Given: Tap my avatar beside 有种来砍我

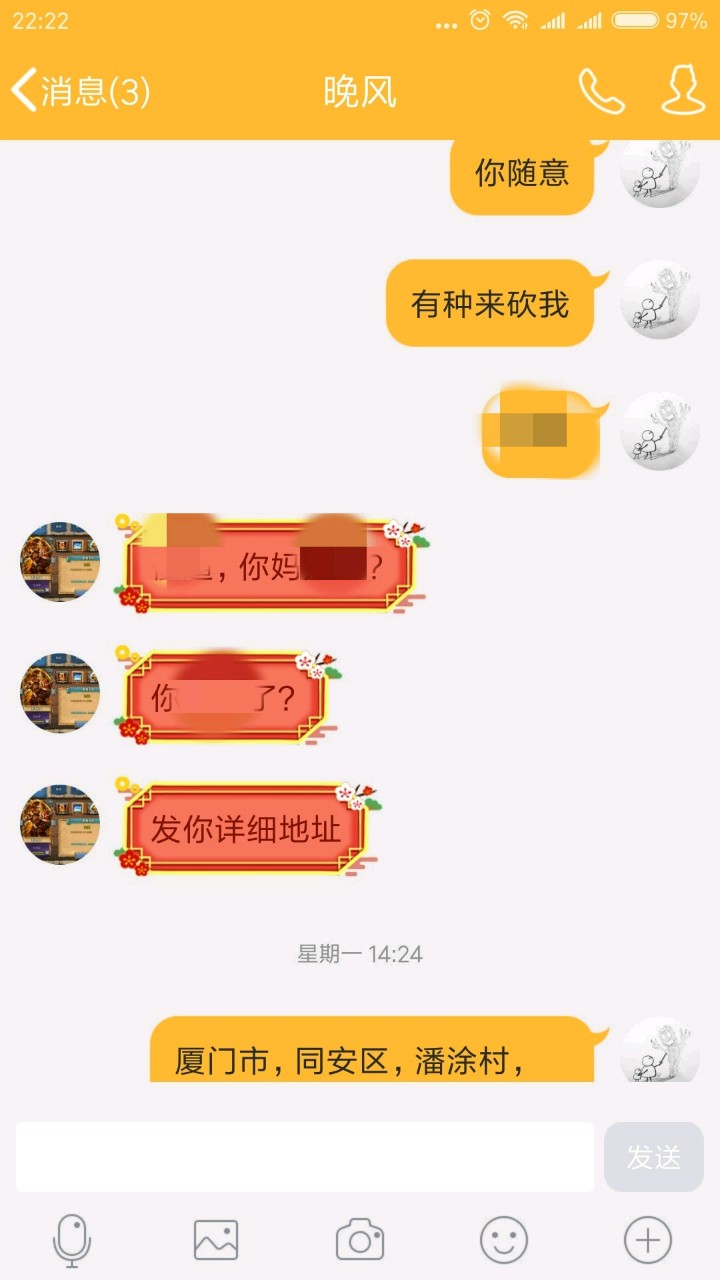Looking at the screenshot, I should click(659, 300).
